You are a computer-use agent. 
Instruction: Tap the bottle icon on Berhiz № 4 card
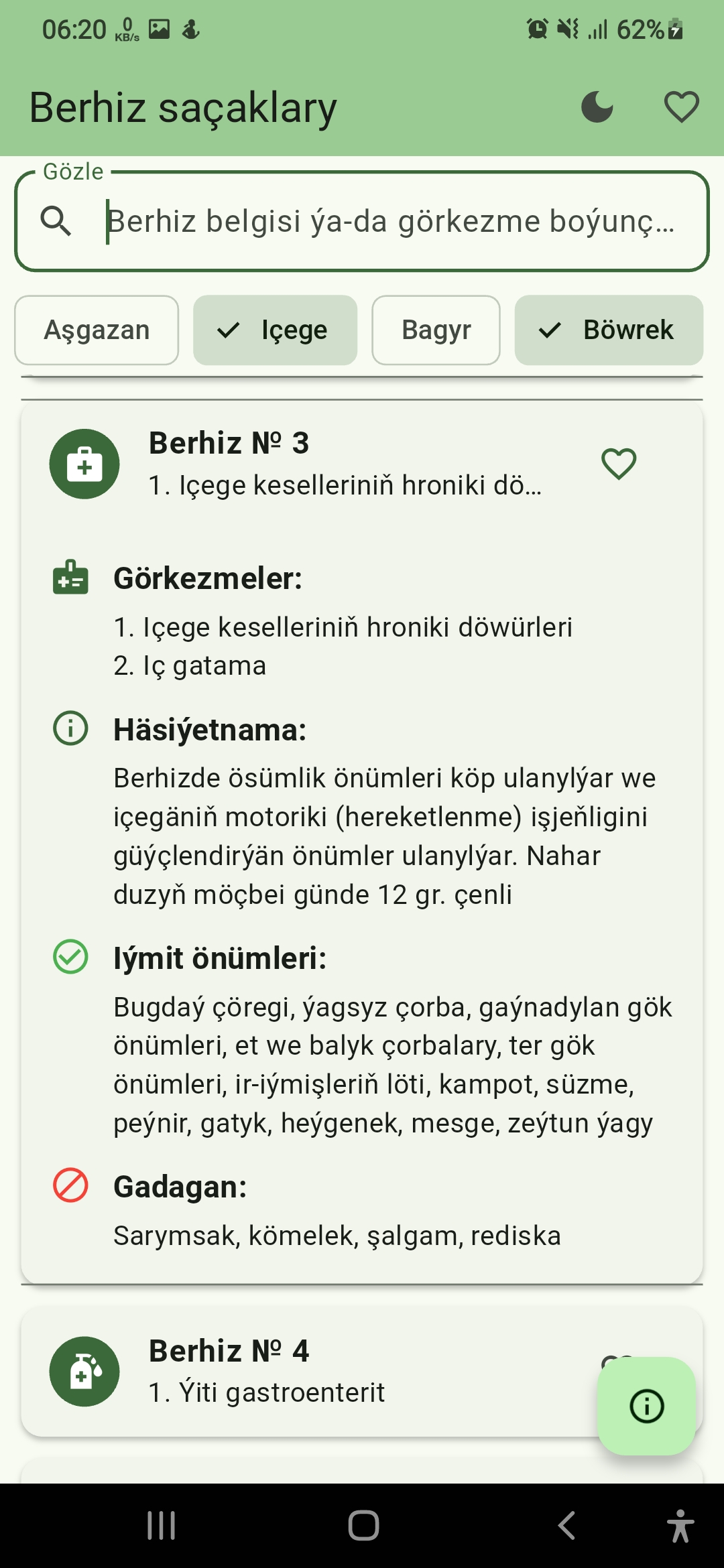pyautogui.click(x=83, y=1371)
